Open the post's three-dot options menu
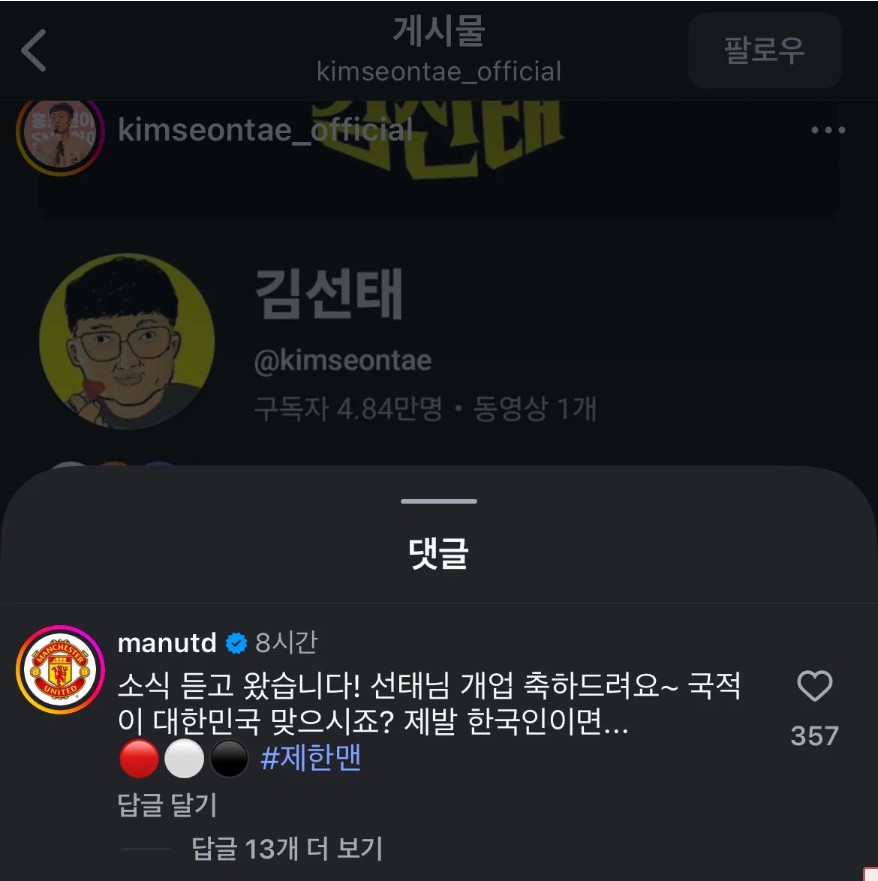878x881 pixels. point(828,130)
